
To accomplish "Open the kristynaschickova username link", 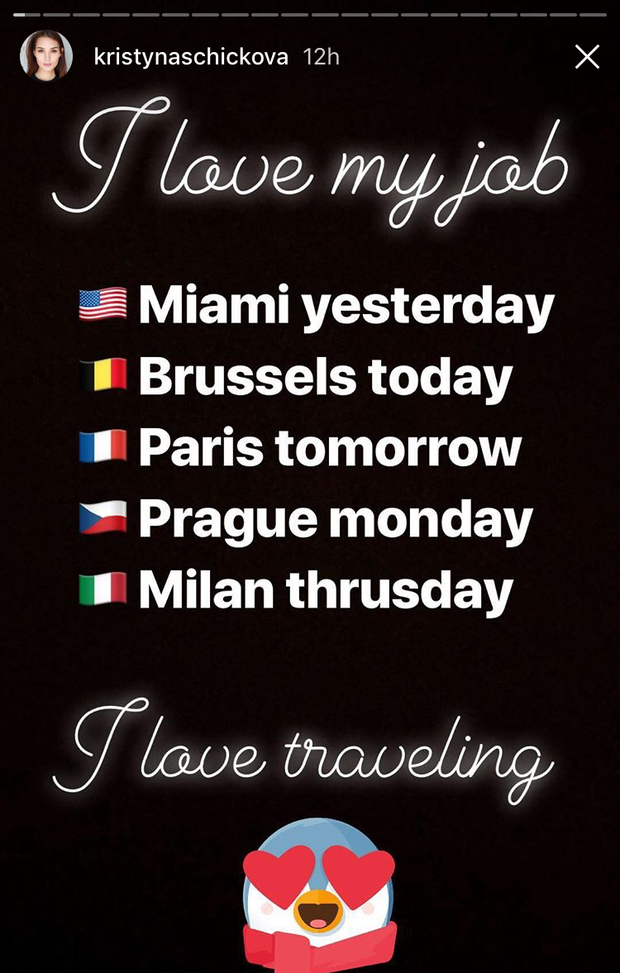I will tap(190, 57).
